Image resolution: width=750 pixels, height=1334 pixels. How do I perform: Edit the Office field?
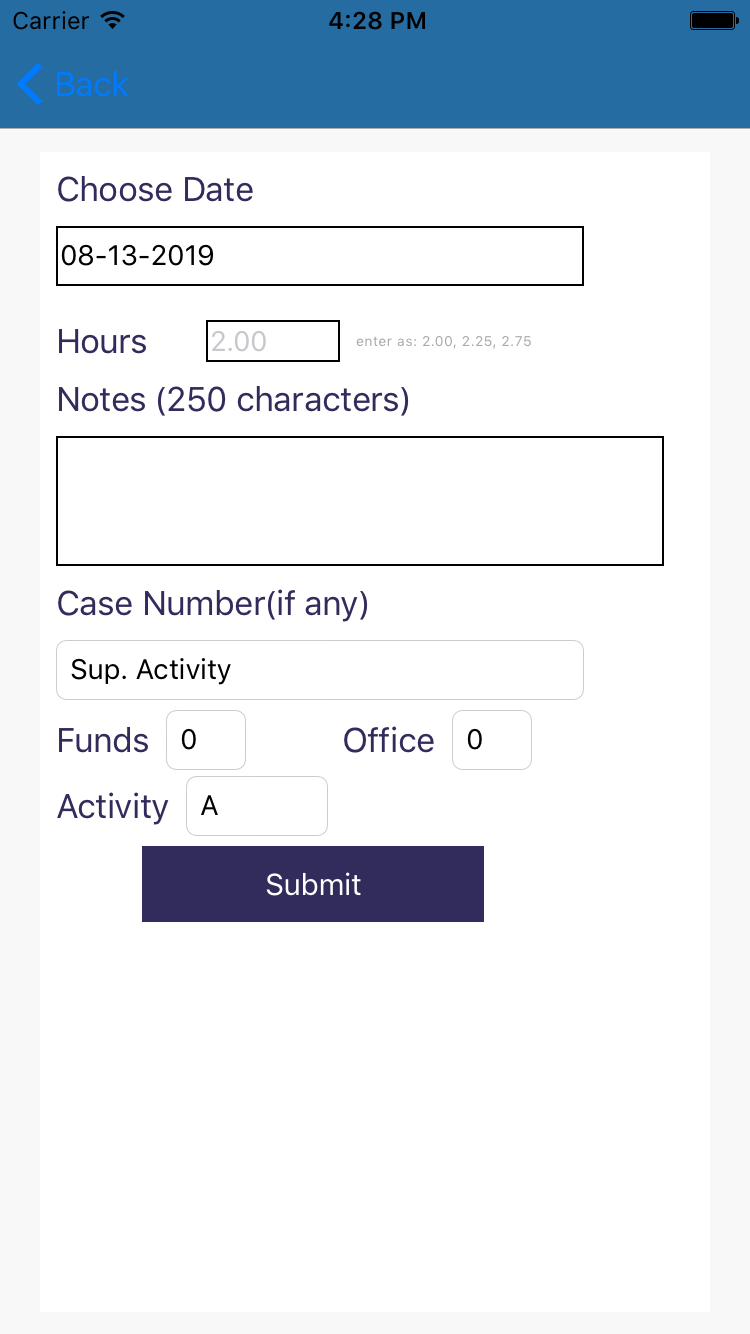pyautogui.click(x=491, y=740)
